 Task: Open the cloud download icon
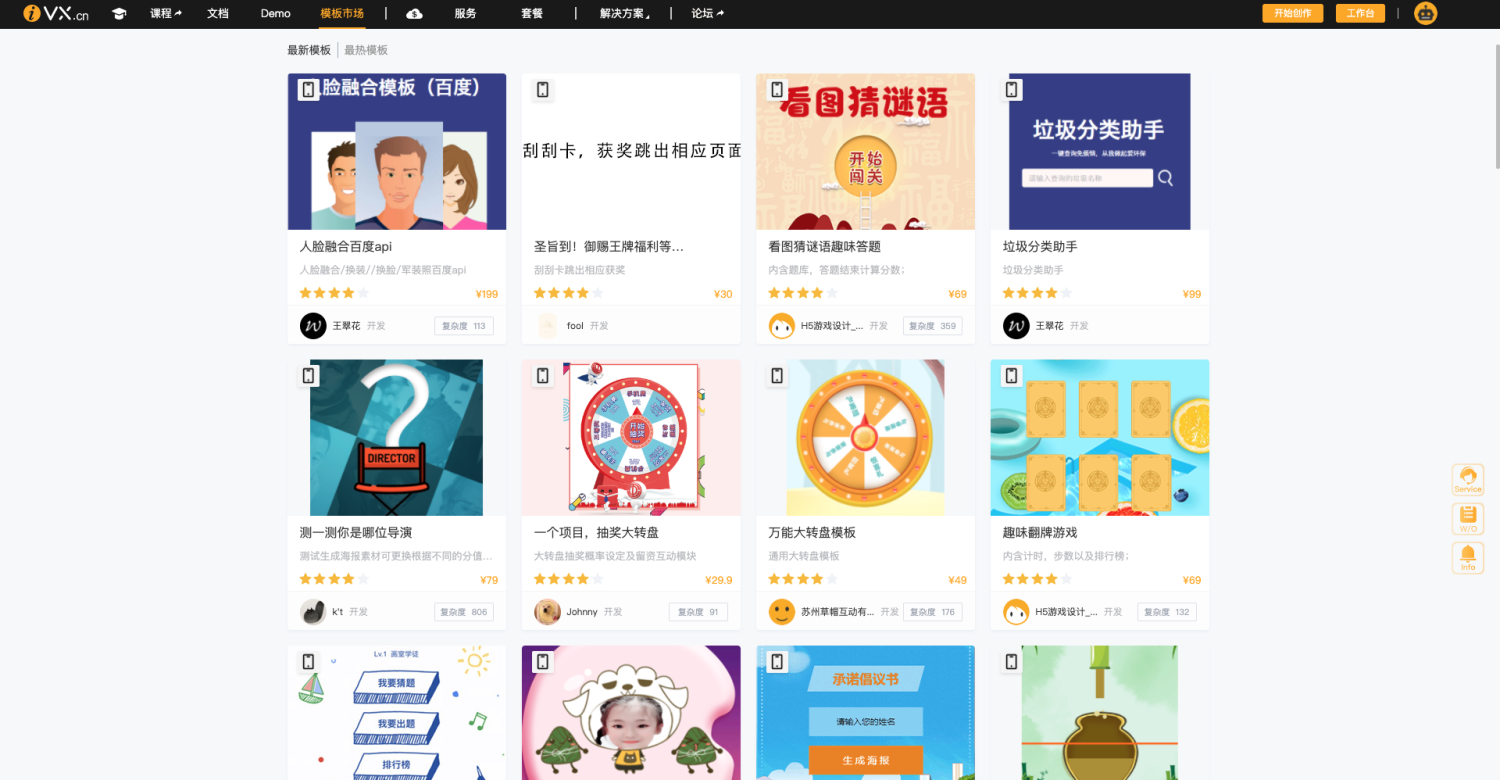[414, 14]
